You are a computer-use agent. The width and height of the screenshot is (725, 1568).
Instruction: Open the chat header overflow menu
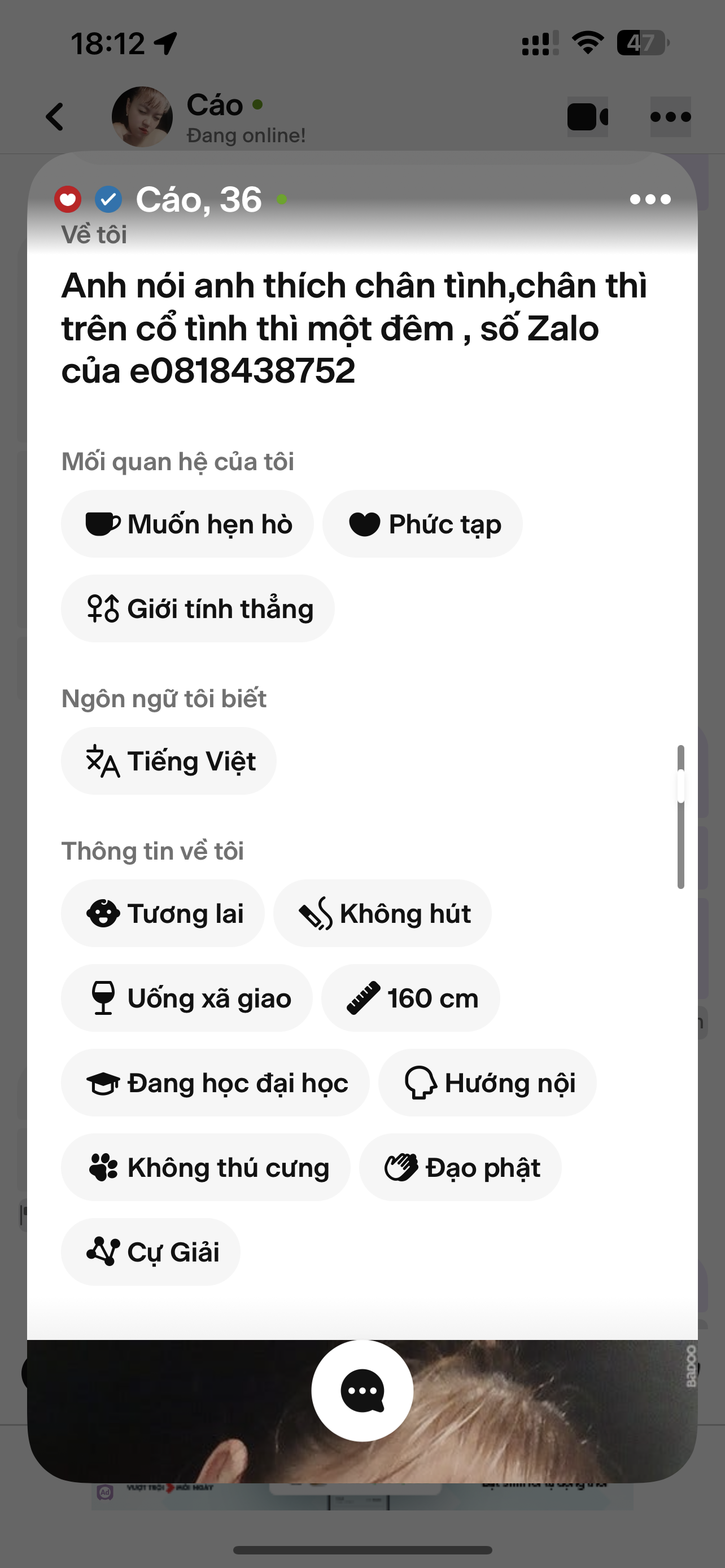tap(670, 116)
